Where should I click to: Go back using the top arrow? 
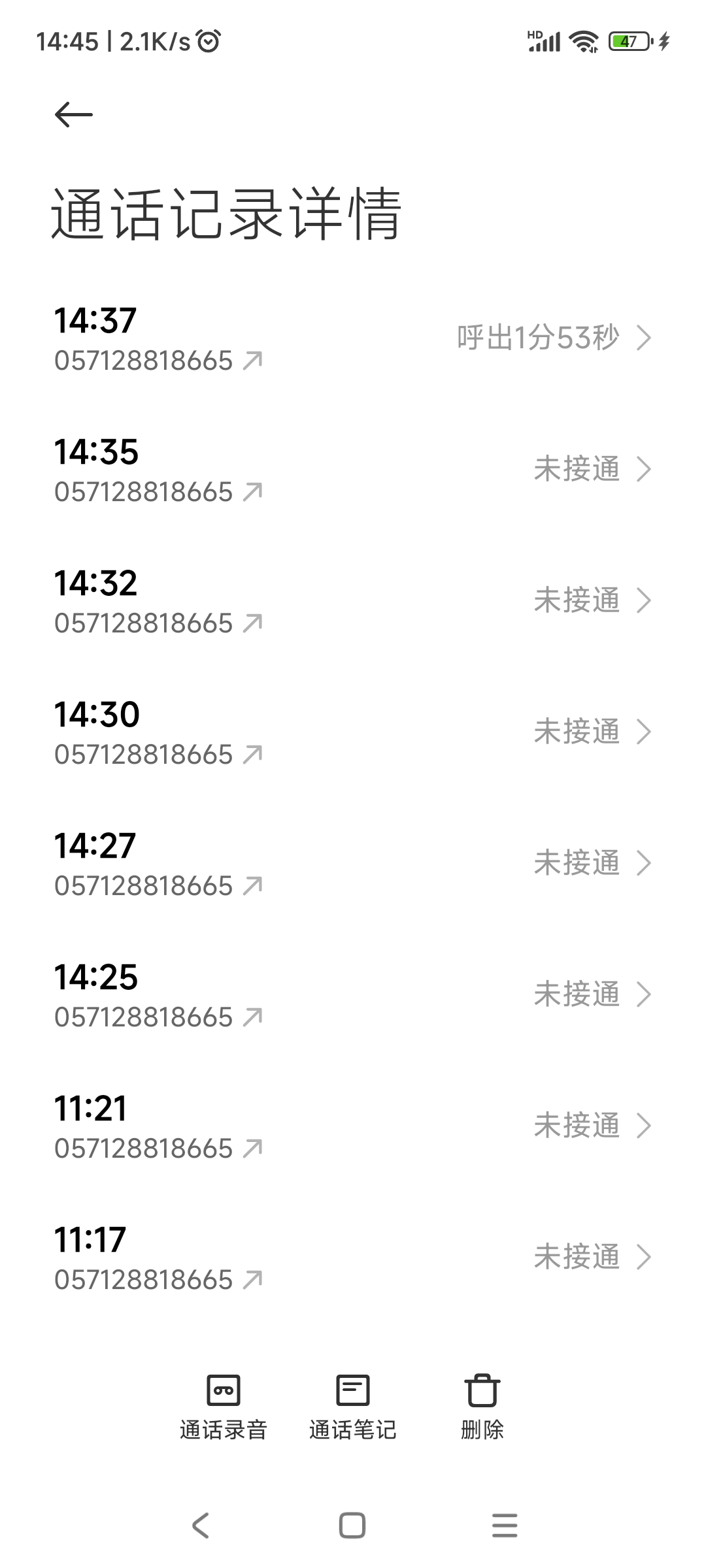coord(73,114)
